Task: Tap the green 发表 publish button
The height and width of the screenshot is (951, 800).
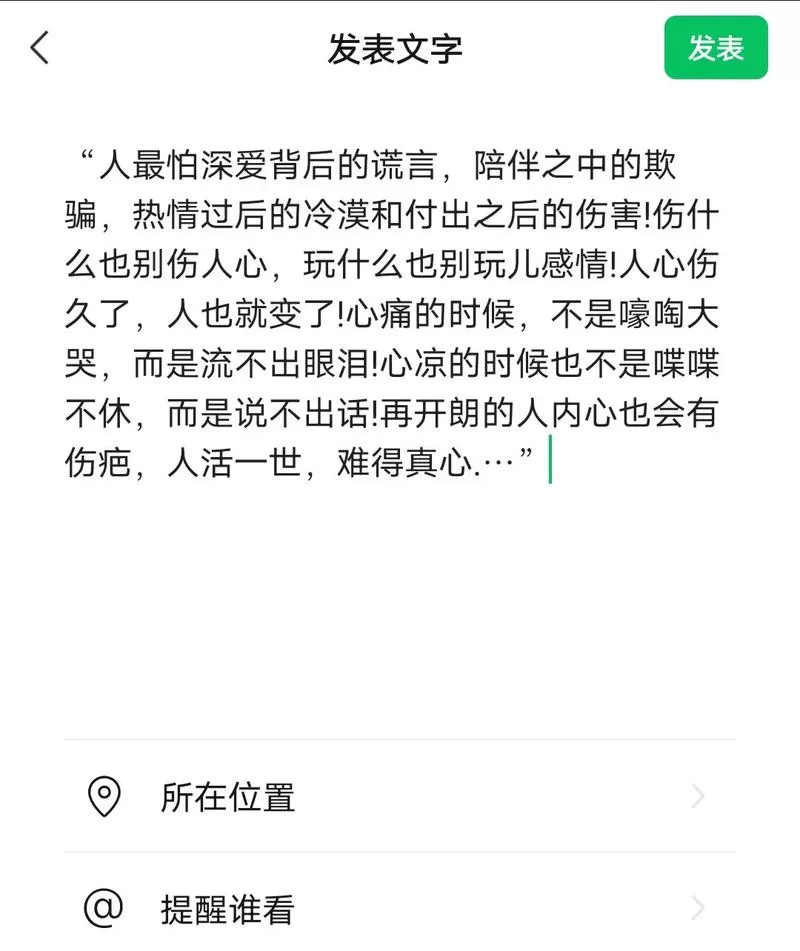Action: [x=714, y=47]
